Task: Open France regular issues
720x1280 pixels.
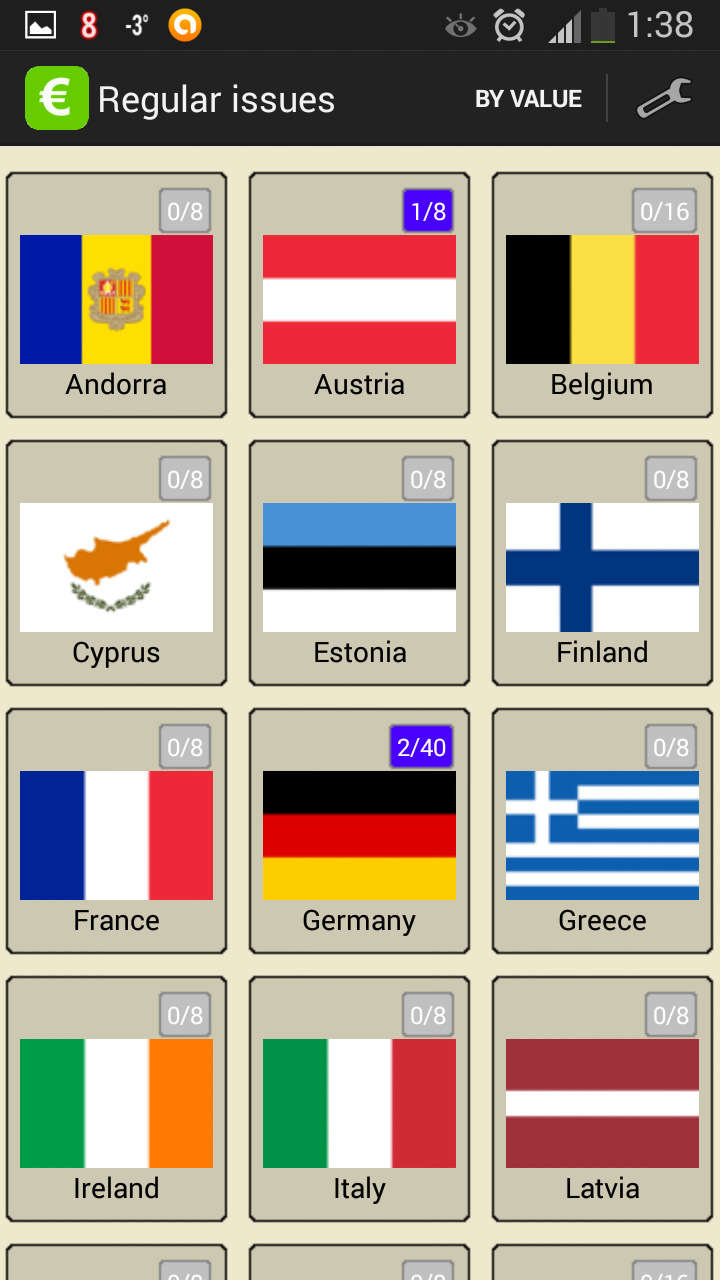Action: coord(116,832)
